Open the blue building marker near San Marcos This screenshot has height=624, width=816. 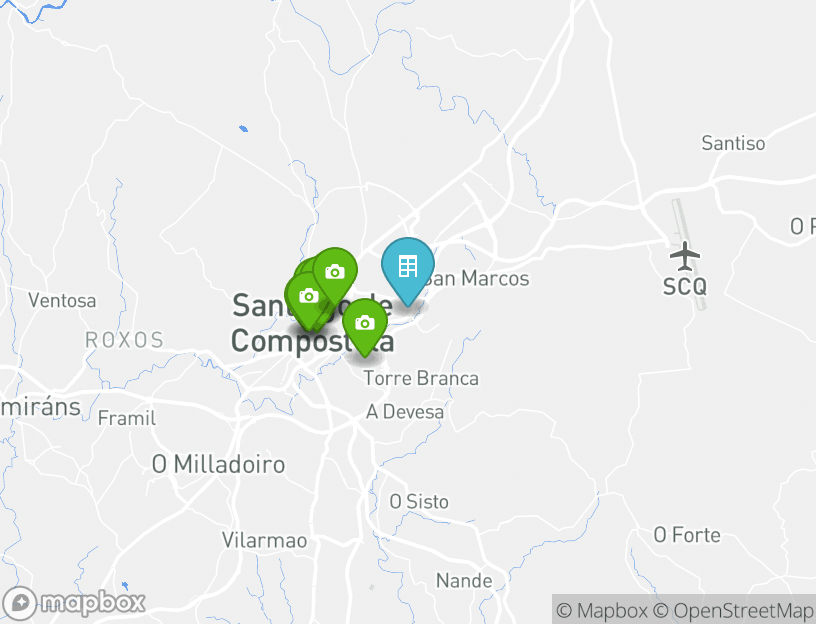(x=407, y=266)
